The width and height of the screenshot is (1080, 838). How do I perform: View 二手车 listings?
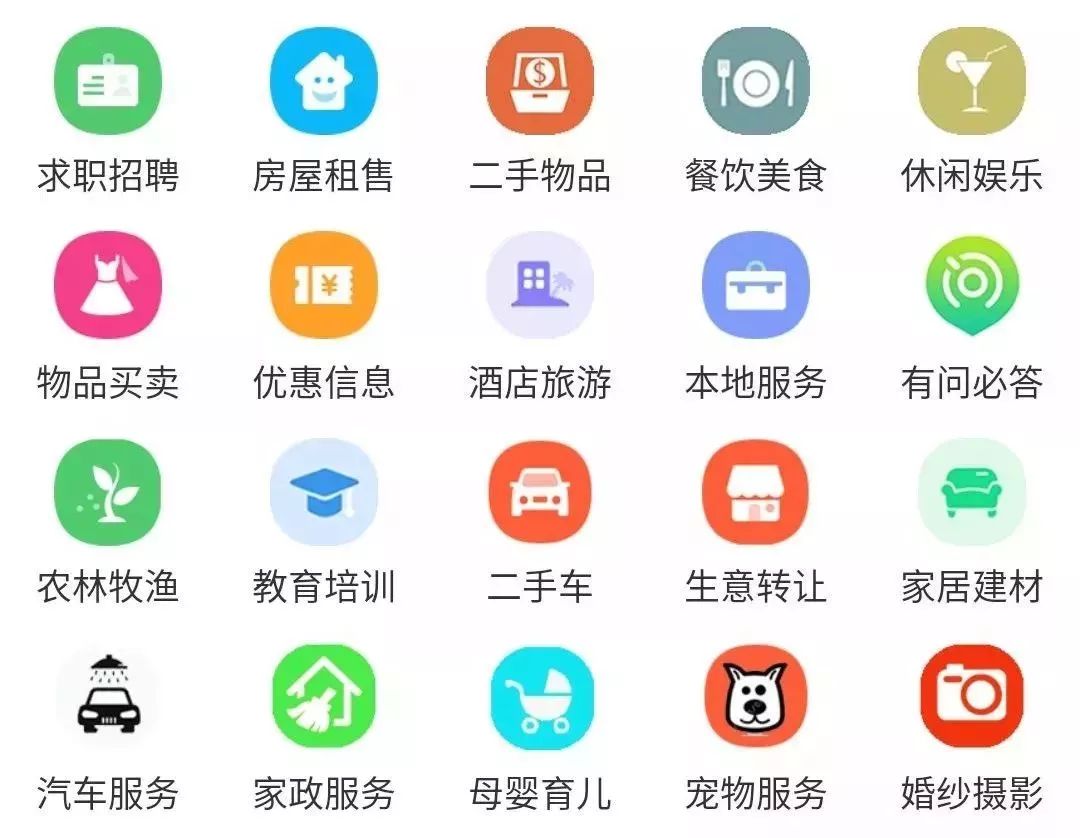point(539,492)
